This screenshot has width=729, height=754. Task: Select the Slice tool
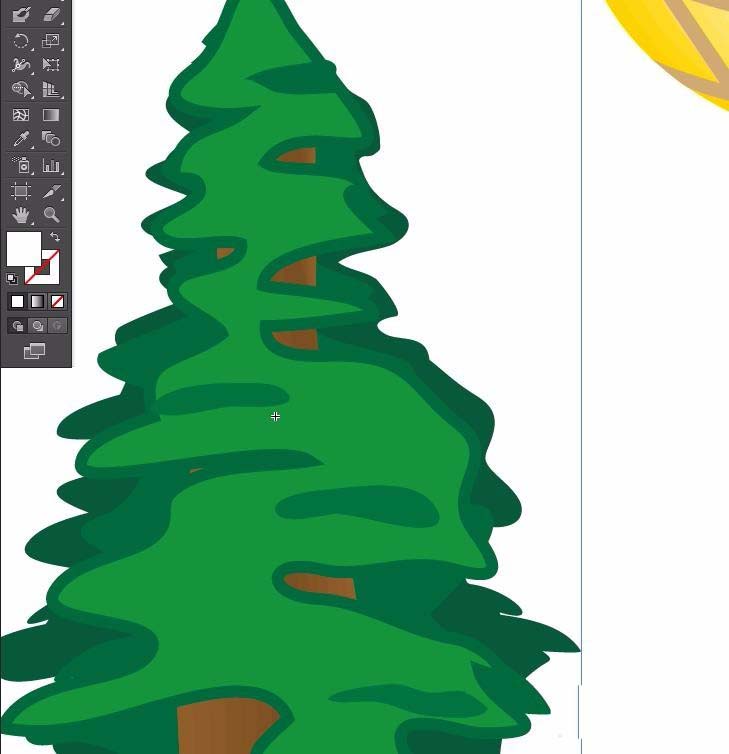[x=52, y=190]
